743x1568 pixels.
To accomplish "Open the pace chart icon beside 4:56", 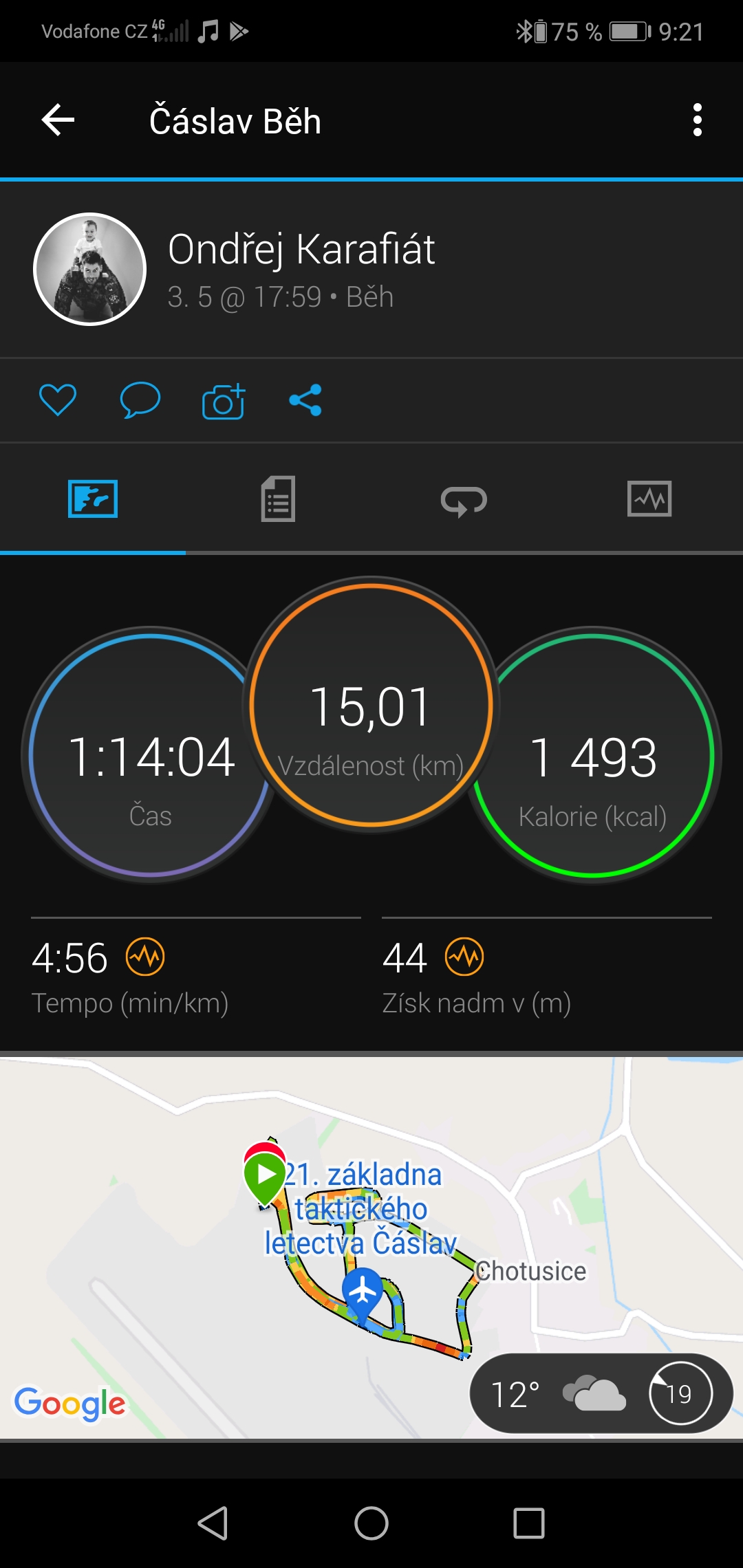I will click(145, 957).
